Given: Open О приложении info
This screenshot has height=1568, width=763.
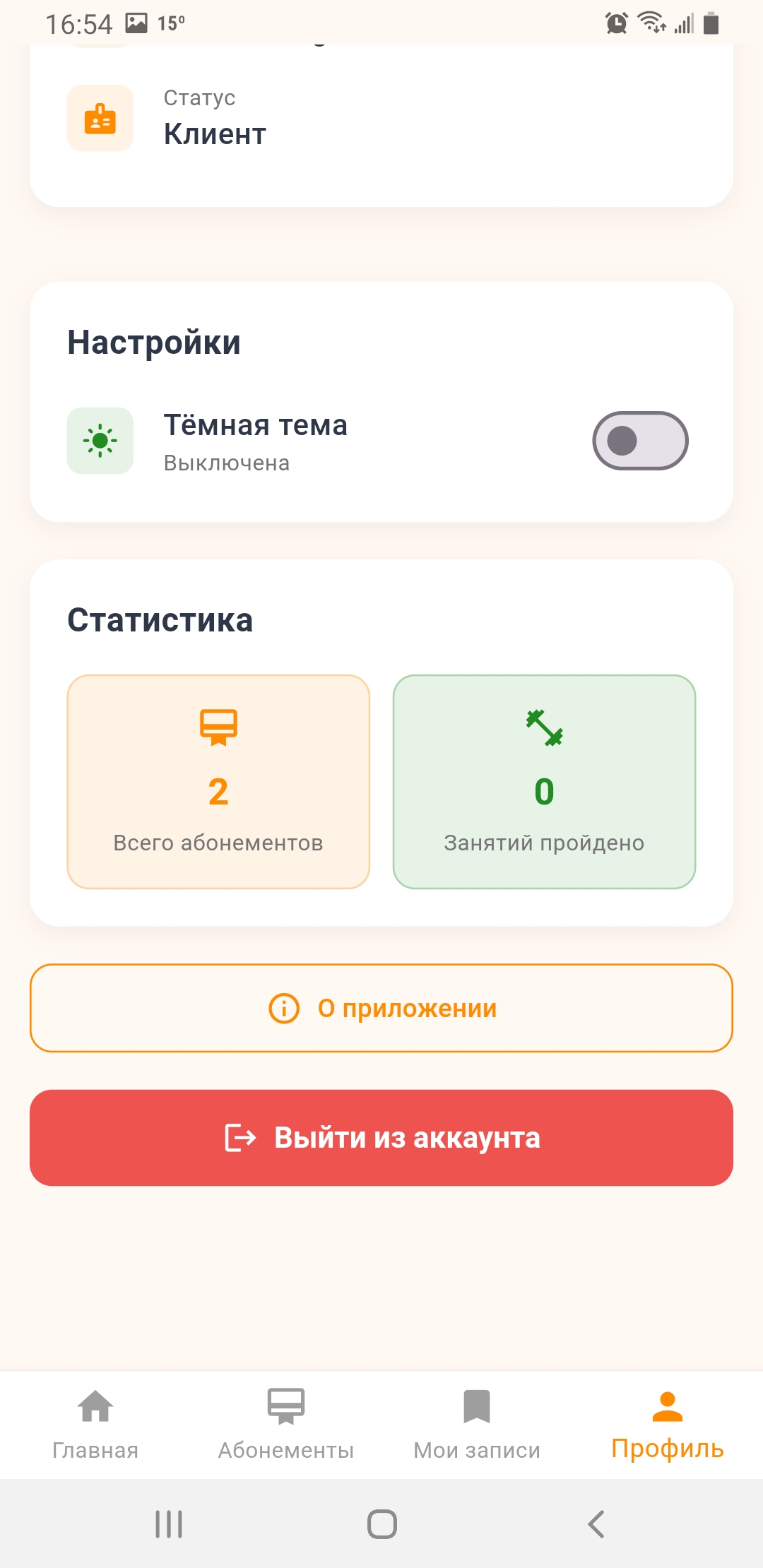Looking at the screenshot, I should point(381,1008).
